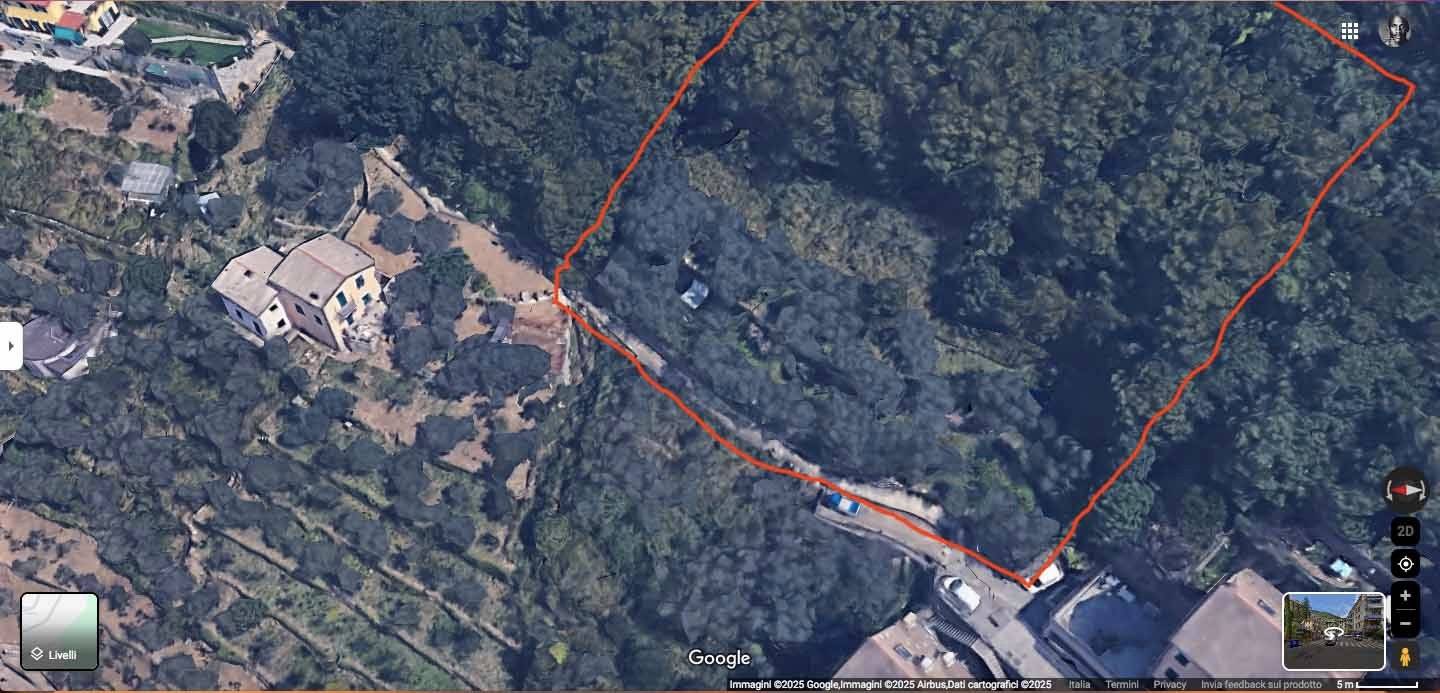
Task: Reset orientation with the compass
Action: (1405, 490)
